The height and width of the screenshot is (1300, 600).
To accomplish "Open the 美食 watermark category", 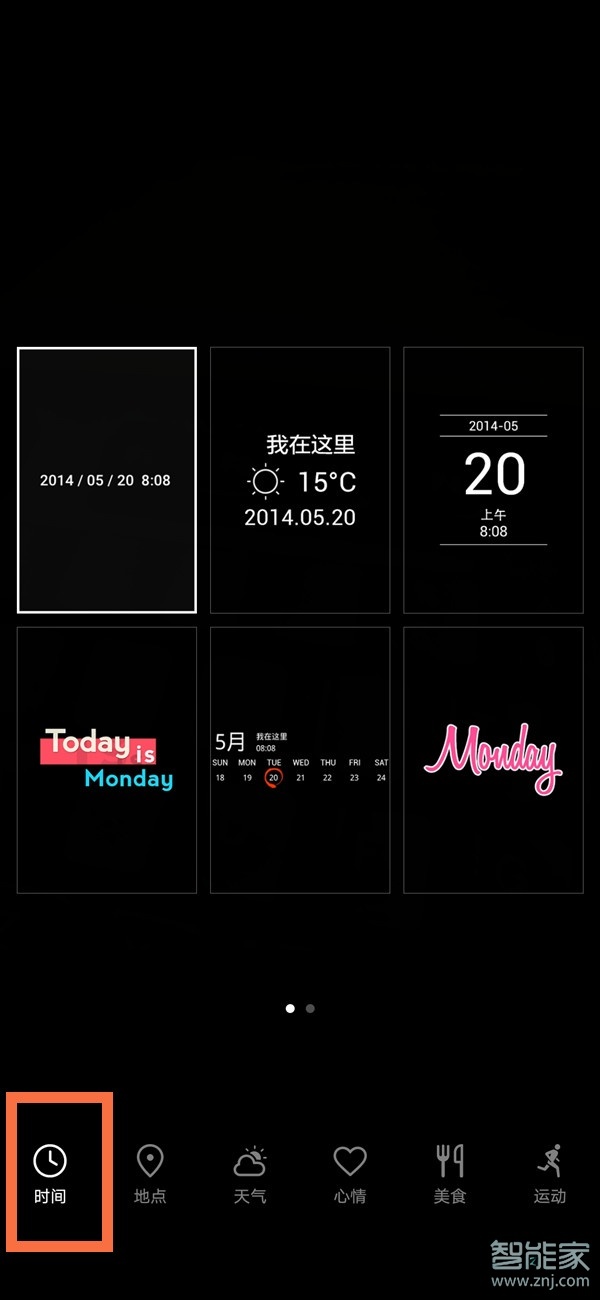I will point(450,1174).
